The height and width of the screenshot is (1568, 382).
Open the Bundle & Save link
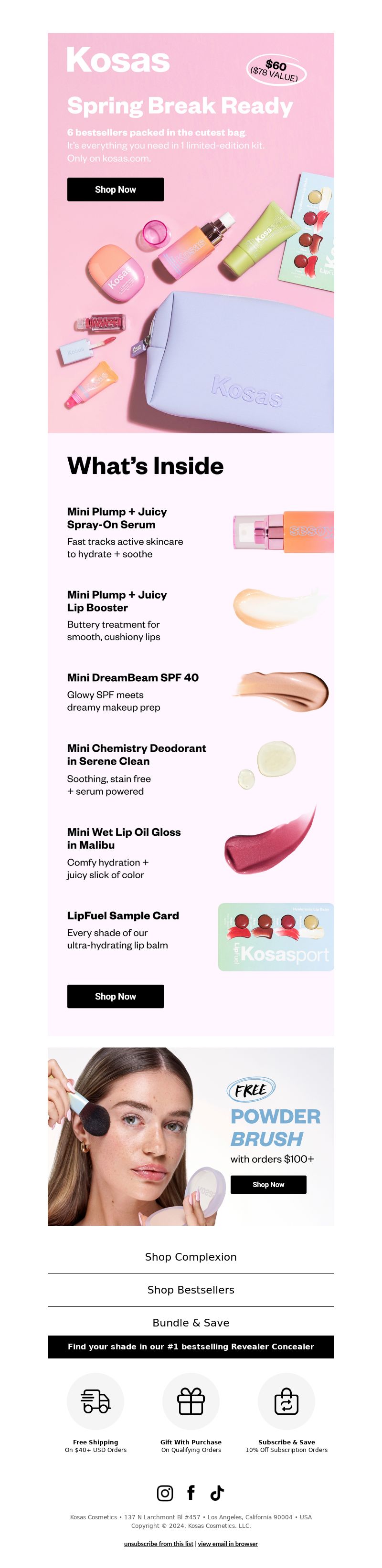191,1322
